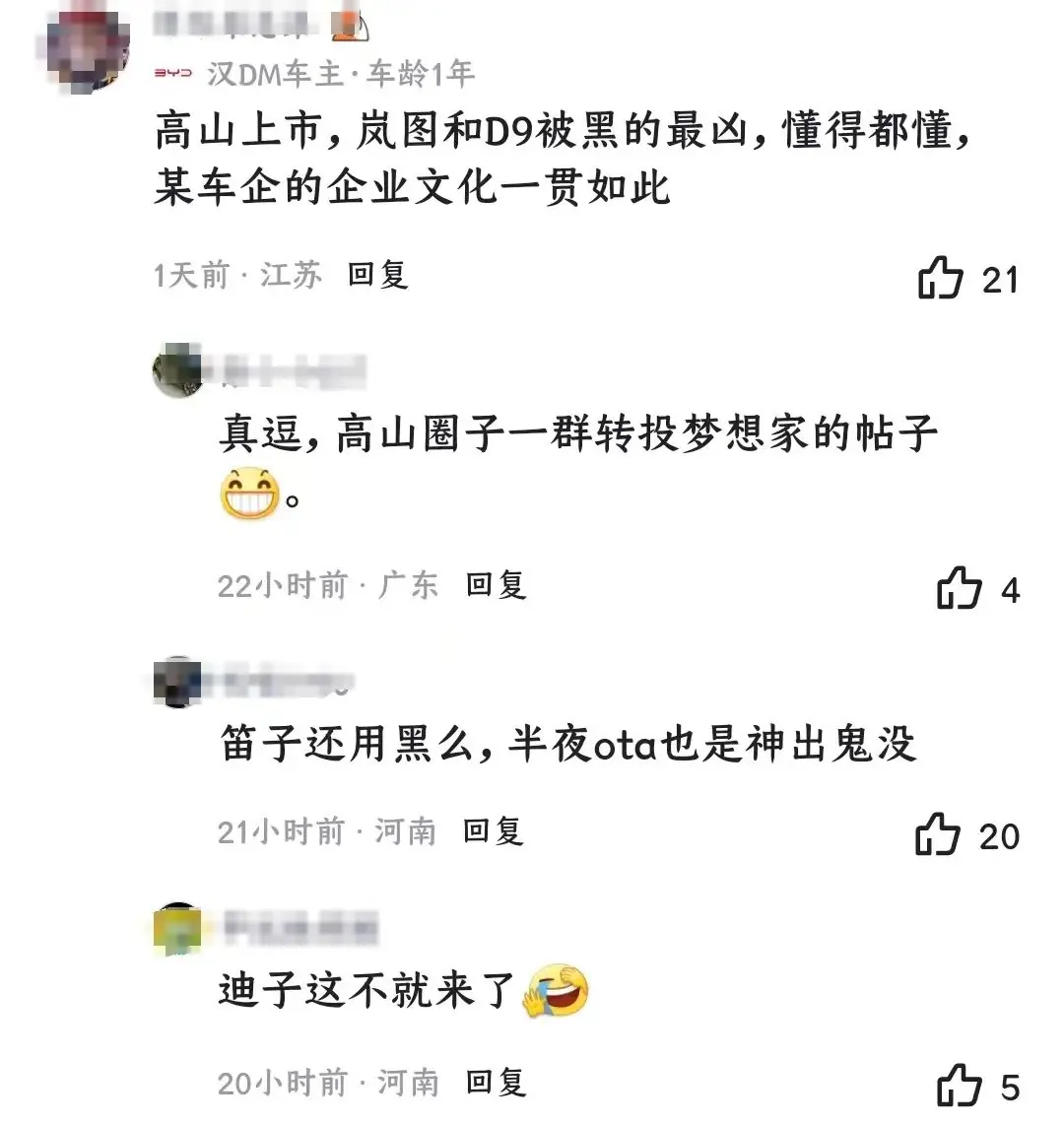Viewport: 1064px width, 1124px height.
Task: Reply to the 广东 comment from 22小时前
Action: pyautogui.click(x=496, y=585)
